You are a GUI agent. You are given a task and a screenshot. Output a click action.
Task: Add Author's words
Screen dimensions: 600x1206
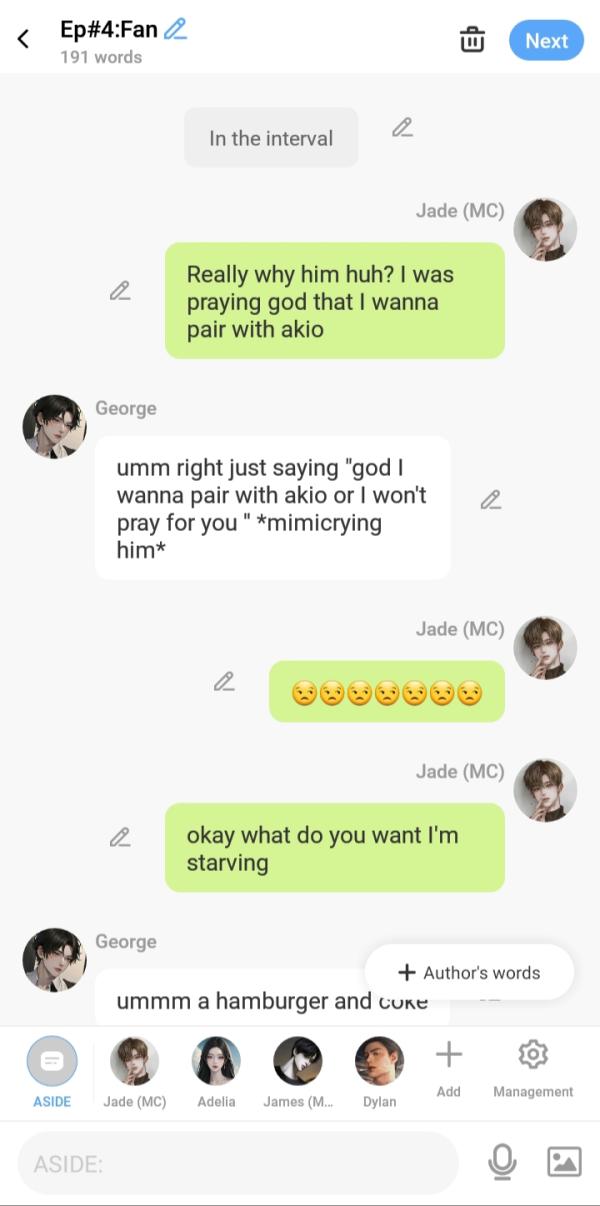[x=469, y=972]
